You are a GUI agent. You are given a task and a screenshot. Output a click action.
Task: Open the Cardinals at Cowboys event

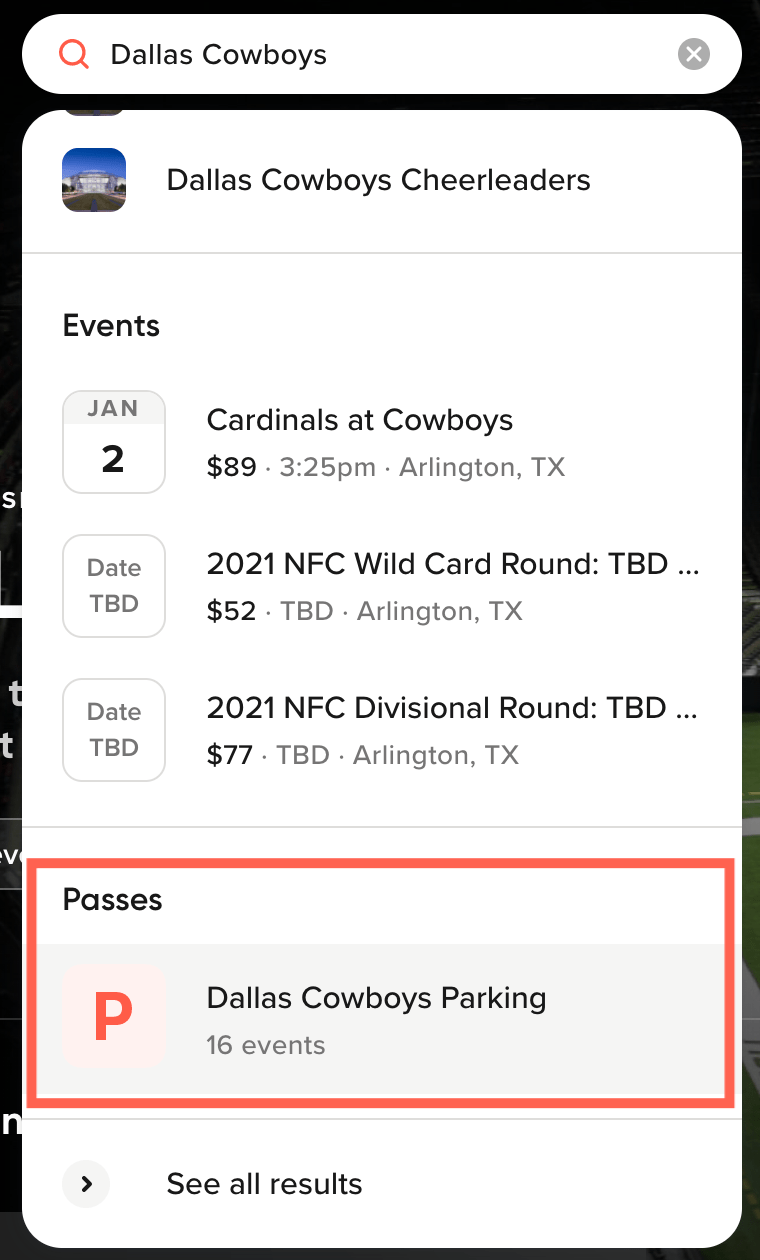coord(359,420)
